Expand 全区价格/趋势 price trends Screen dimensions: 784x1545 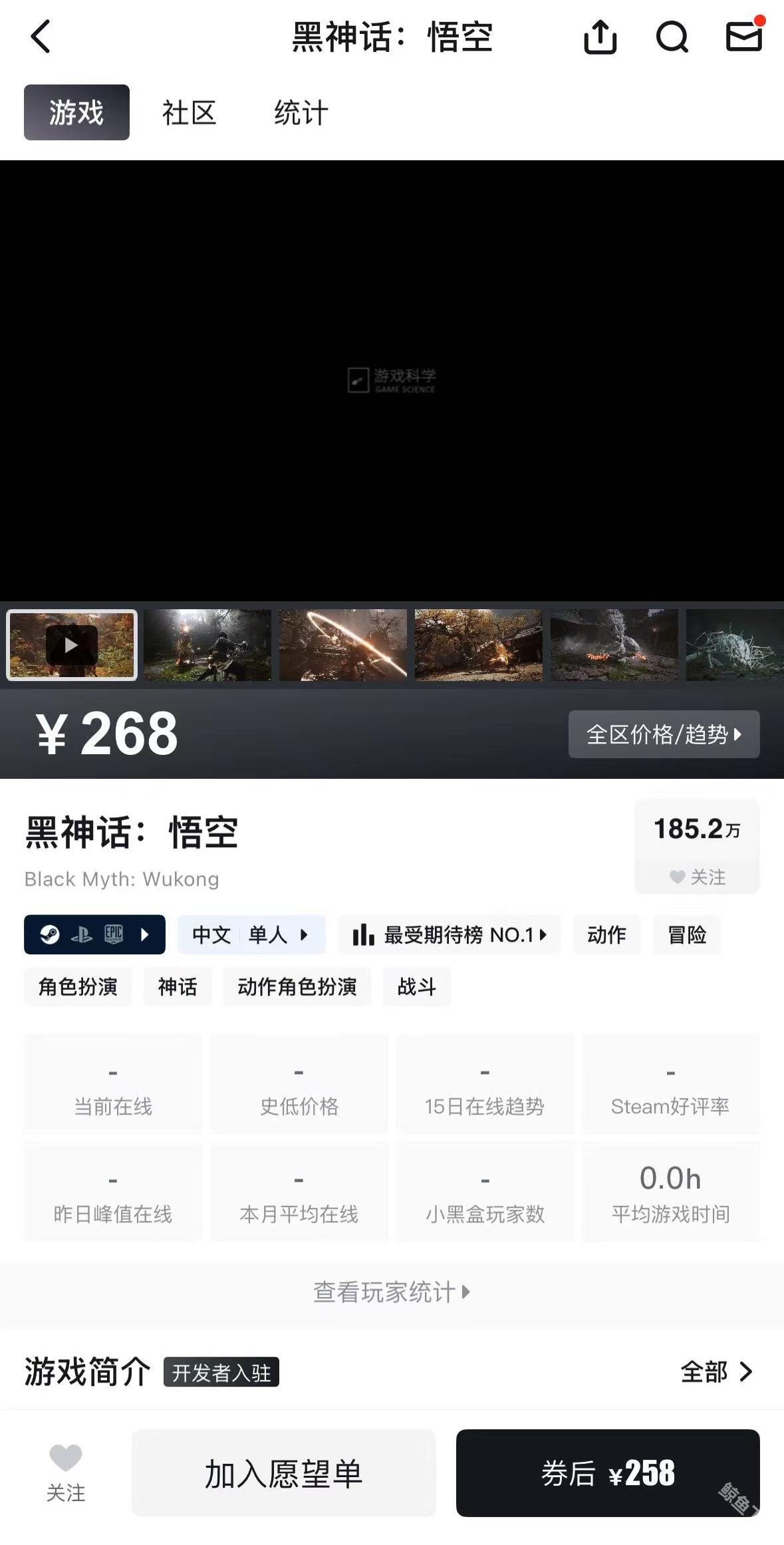[664, 735]
